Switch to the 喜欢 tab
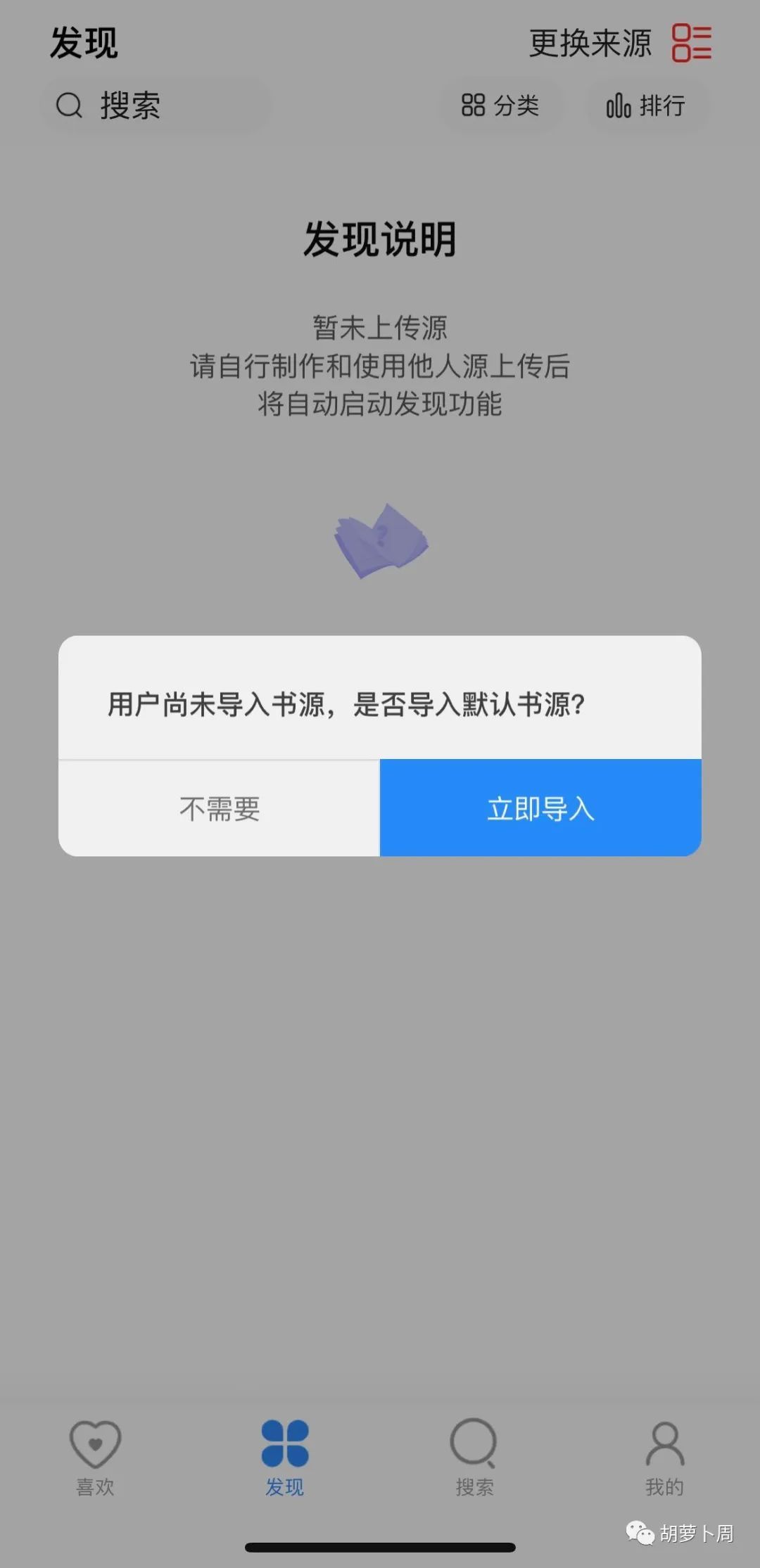The image size is (760, 1568). (95, 1457)
